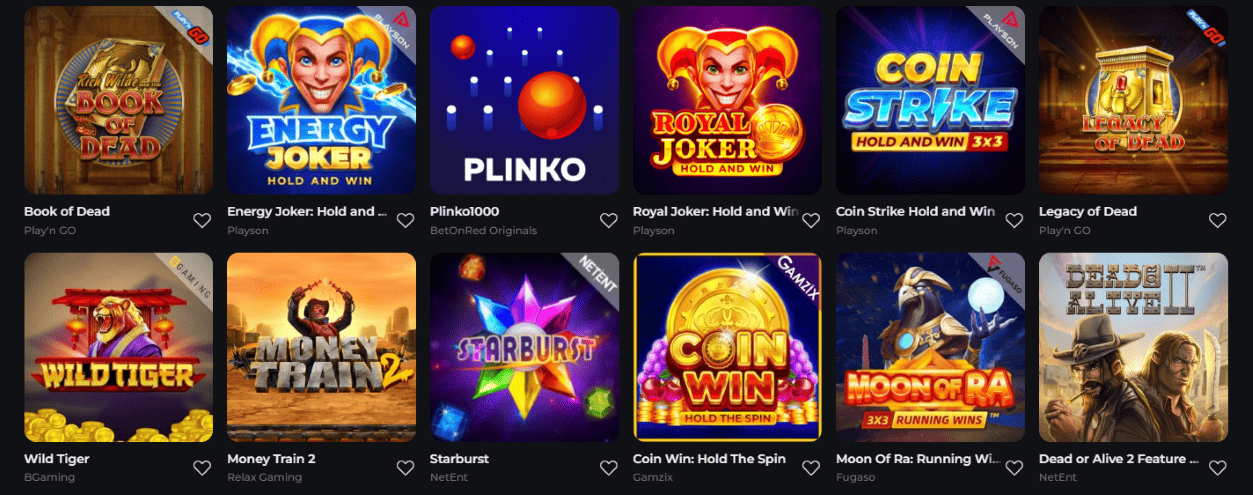Launch the Legacy of Dead game
The height and width of the screenshot is (495, 1253).
(1133, 100)
